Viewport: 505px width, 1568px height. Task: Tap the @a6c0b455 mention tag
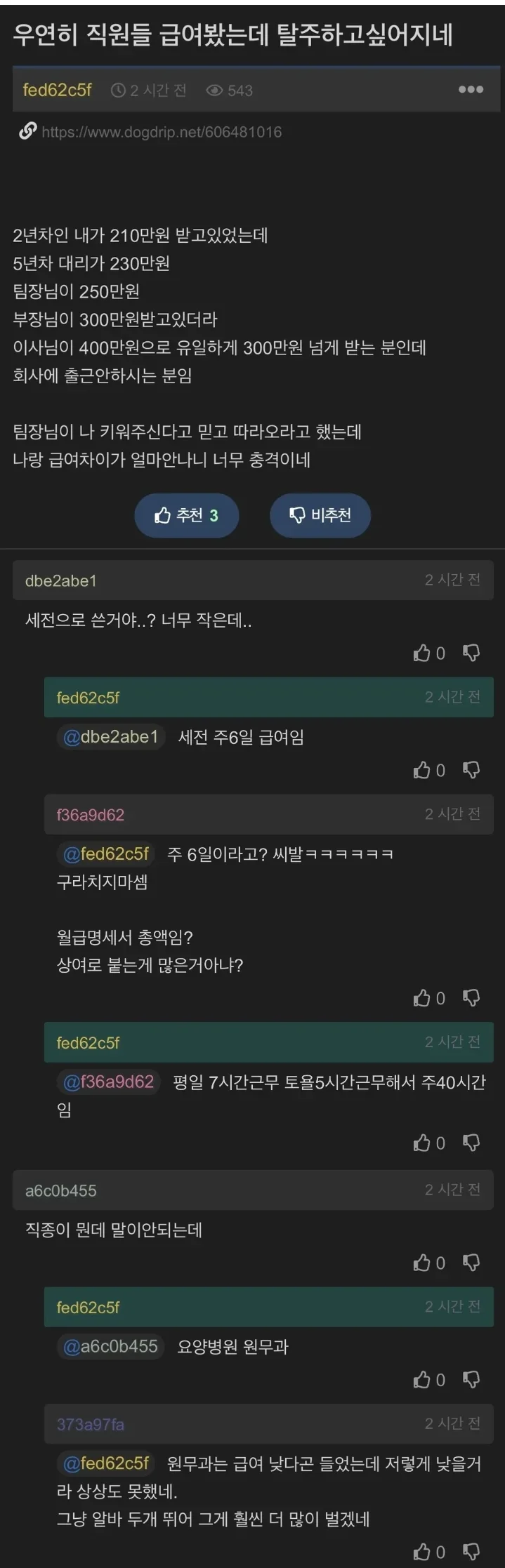click(110, 1346)
